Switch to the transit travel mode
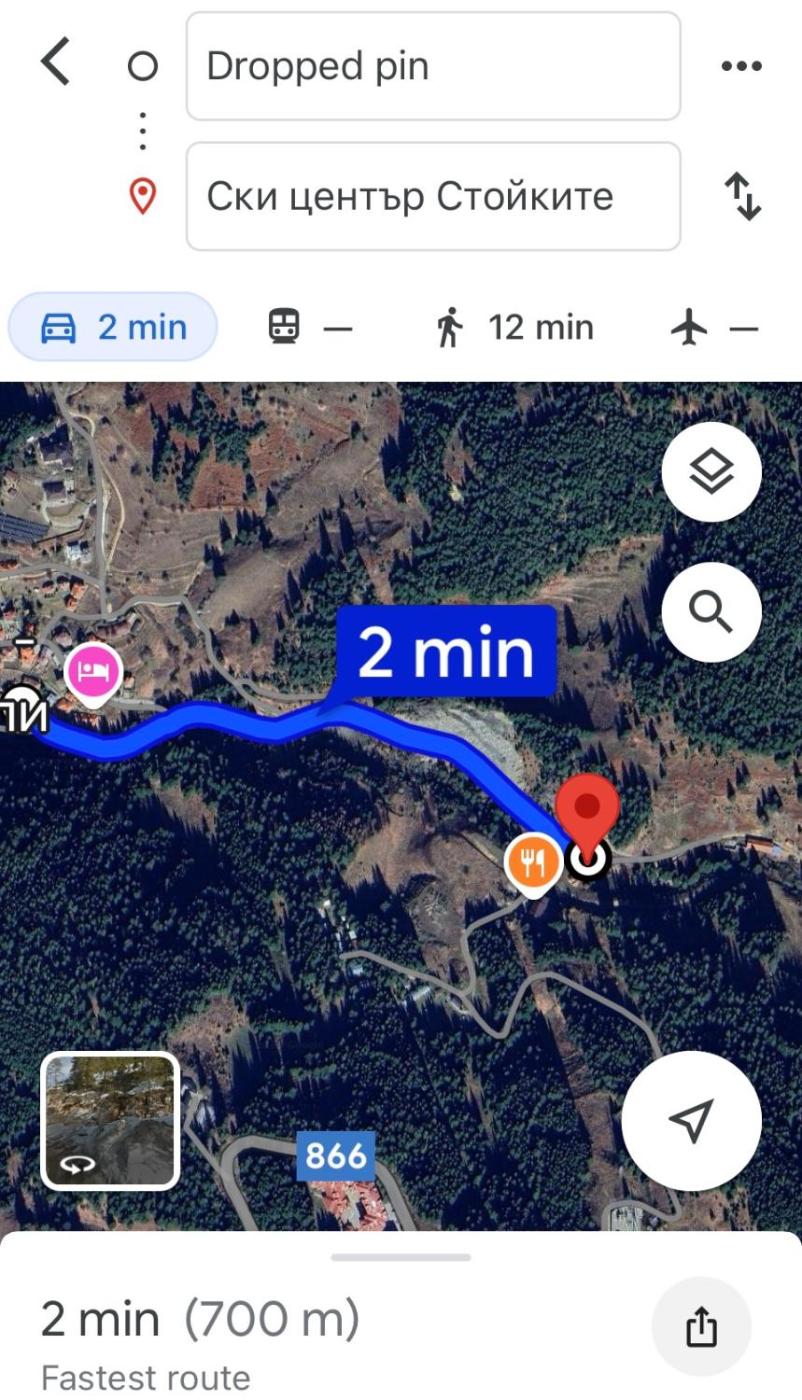This screenshot has width=802, height=1400. (x=310, y=327)
